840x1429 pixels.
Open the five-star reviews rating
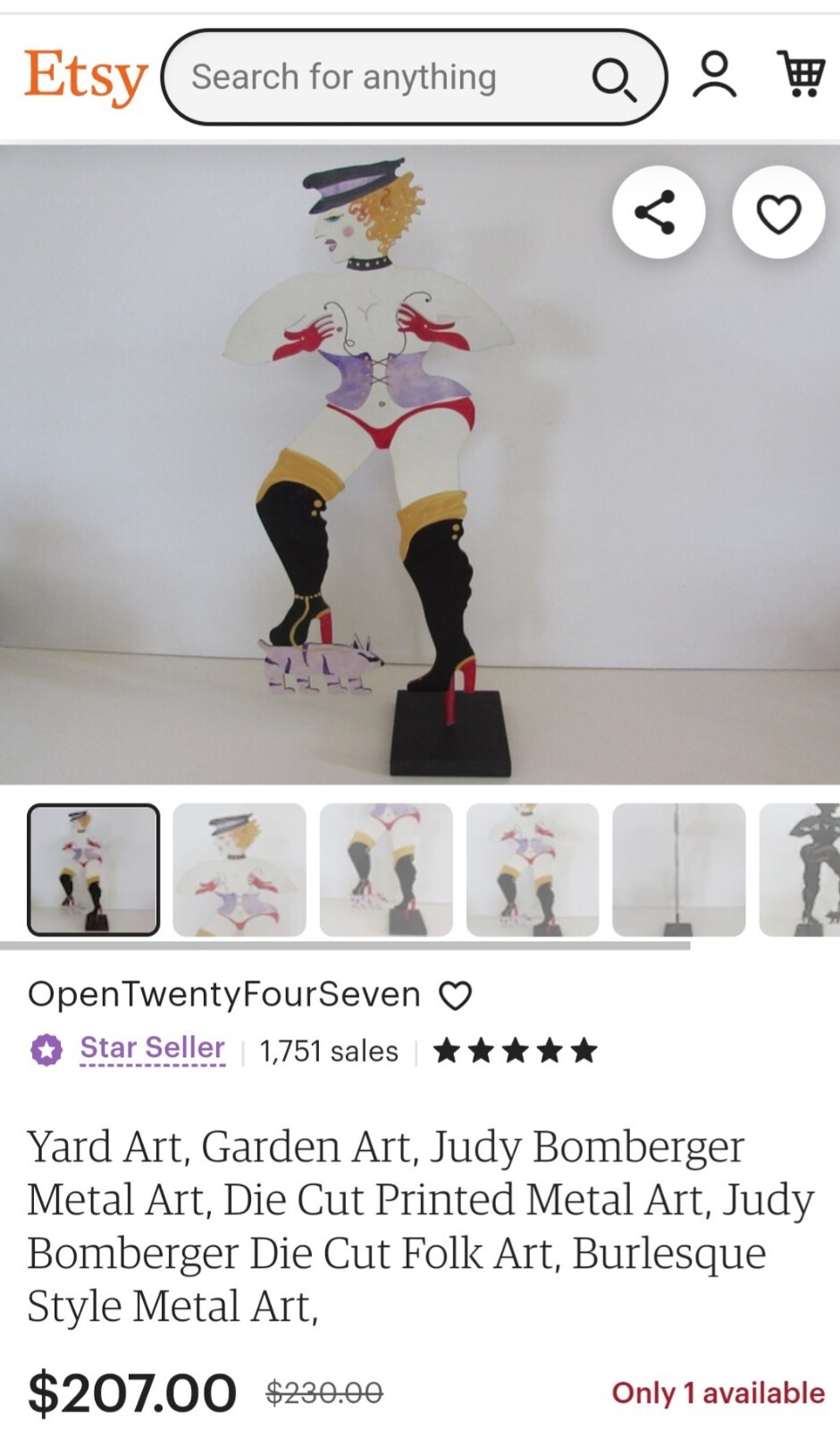(x=516, y=1050)
